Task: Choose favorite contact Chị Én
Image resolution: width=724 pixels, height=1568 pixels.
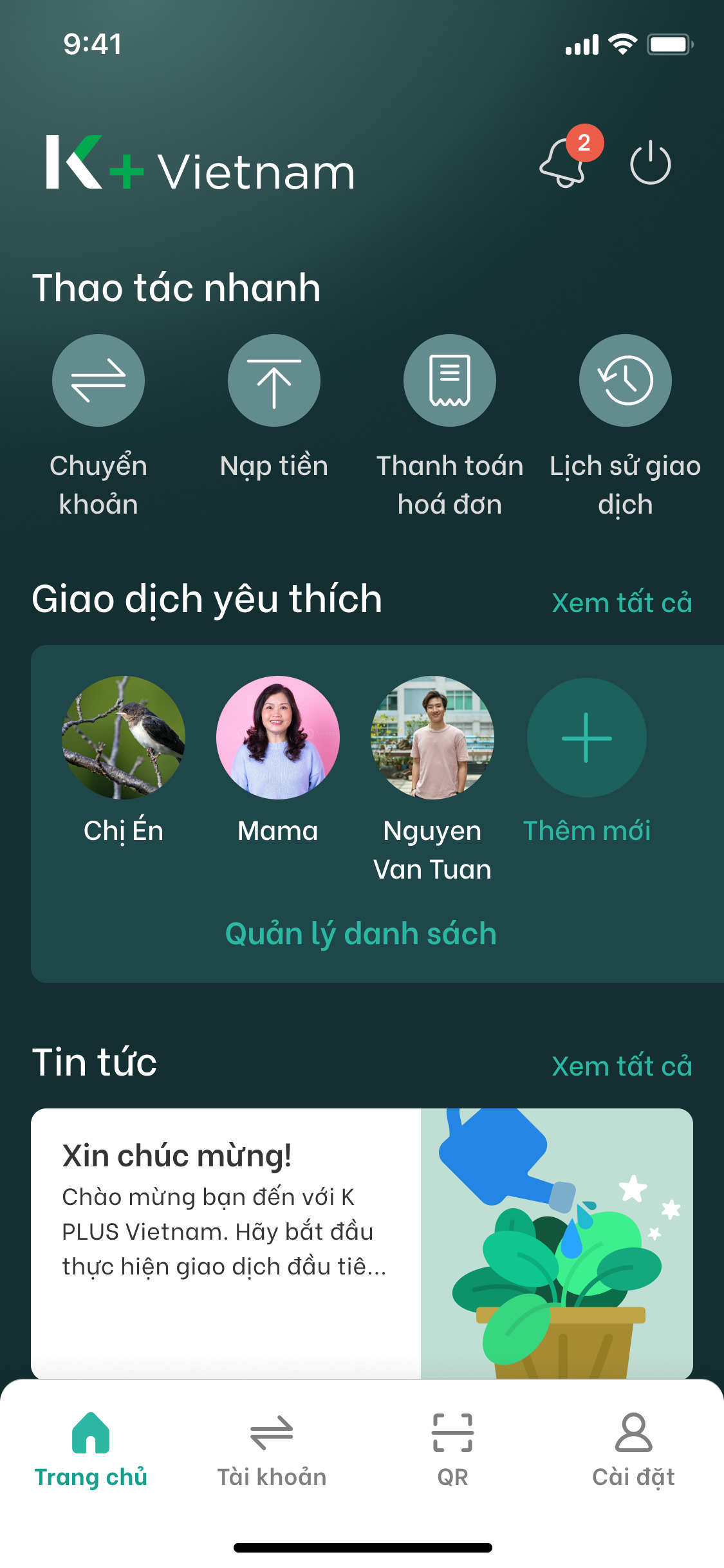Action: click(124, 738)
